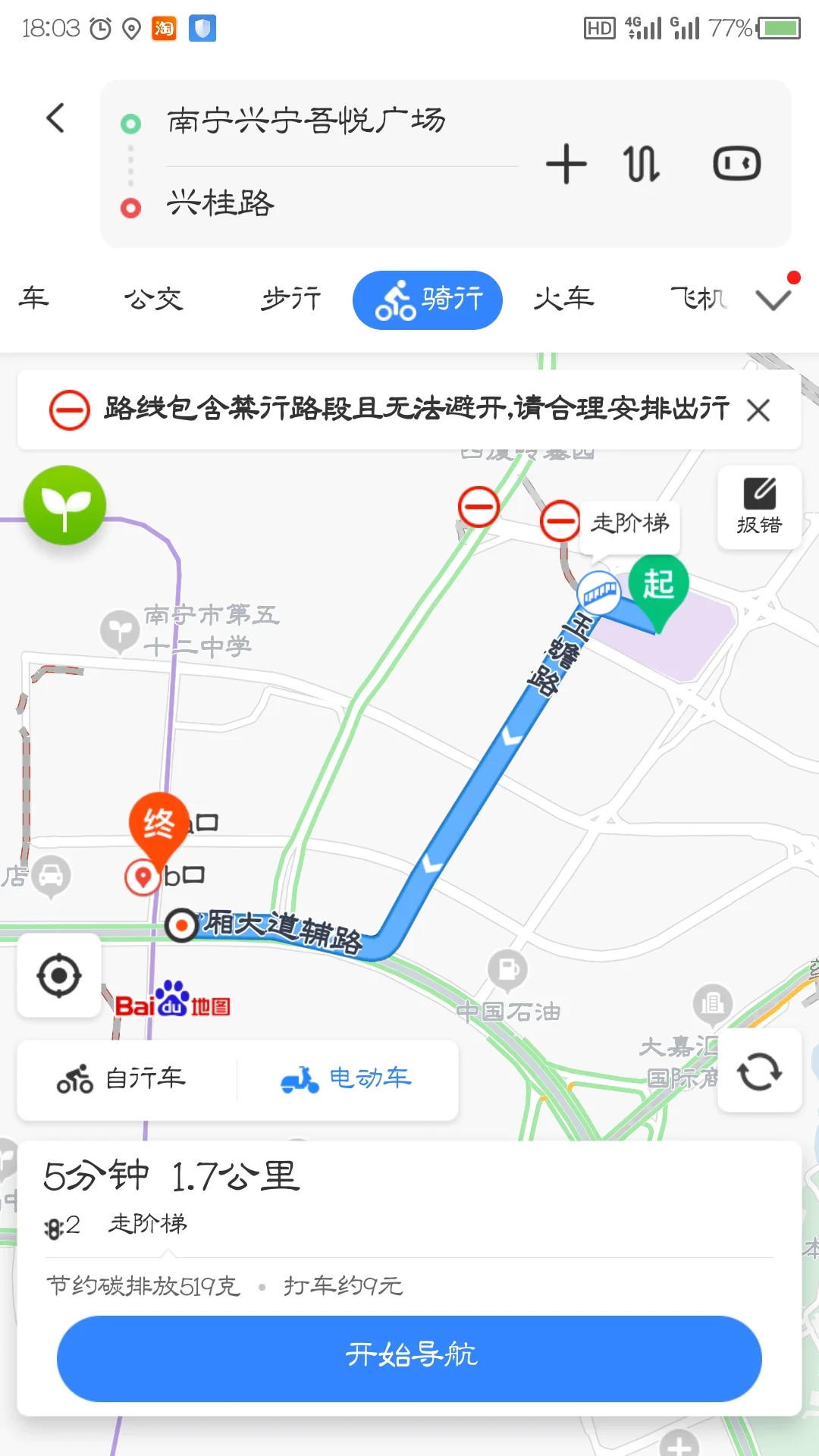This screenshot has width=819, height=1456.
Task: Tap the green eco leaf icon
Action: (65, 506)
